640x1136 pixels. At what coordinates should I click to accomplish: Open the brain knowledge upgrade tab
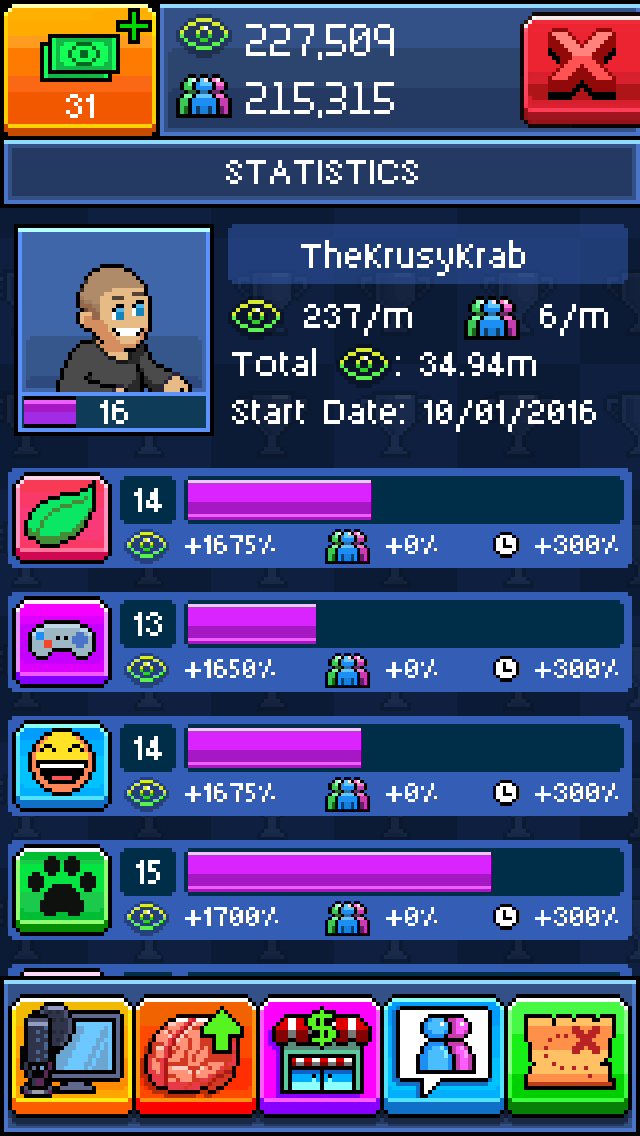[196, 1056]
